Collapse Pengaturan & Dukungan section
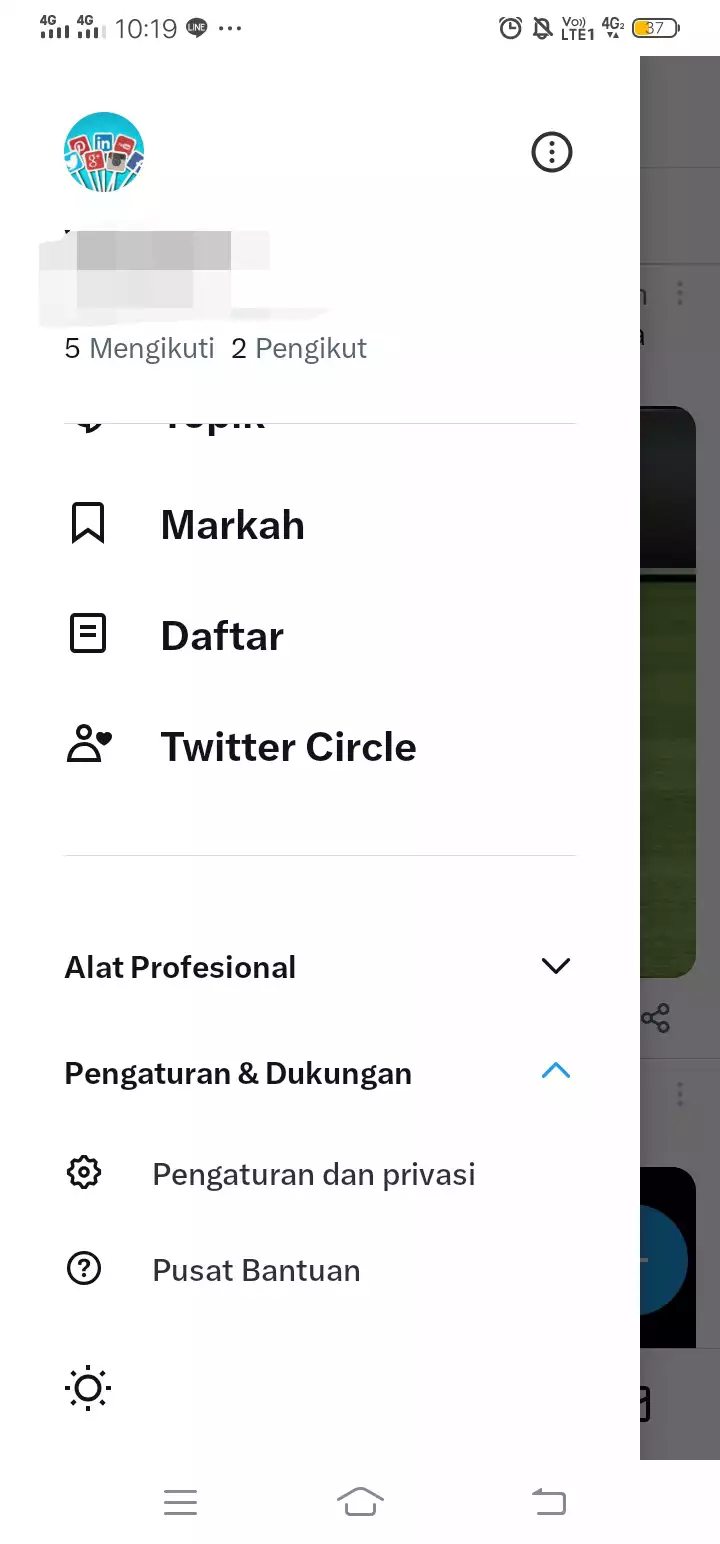This screenshot has height=1544, width=720. (x=320, y=1073)
